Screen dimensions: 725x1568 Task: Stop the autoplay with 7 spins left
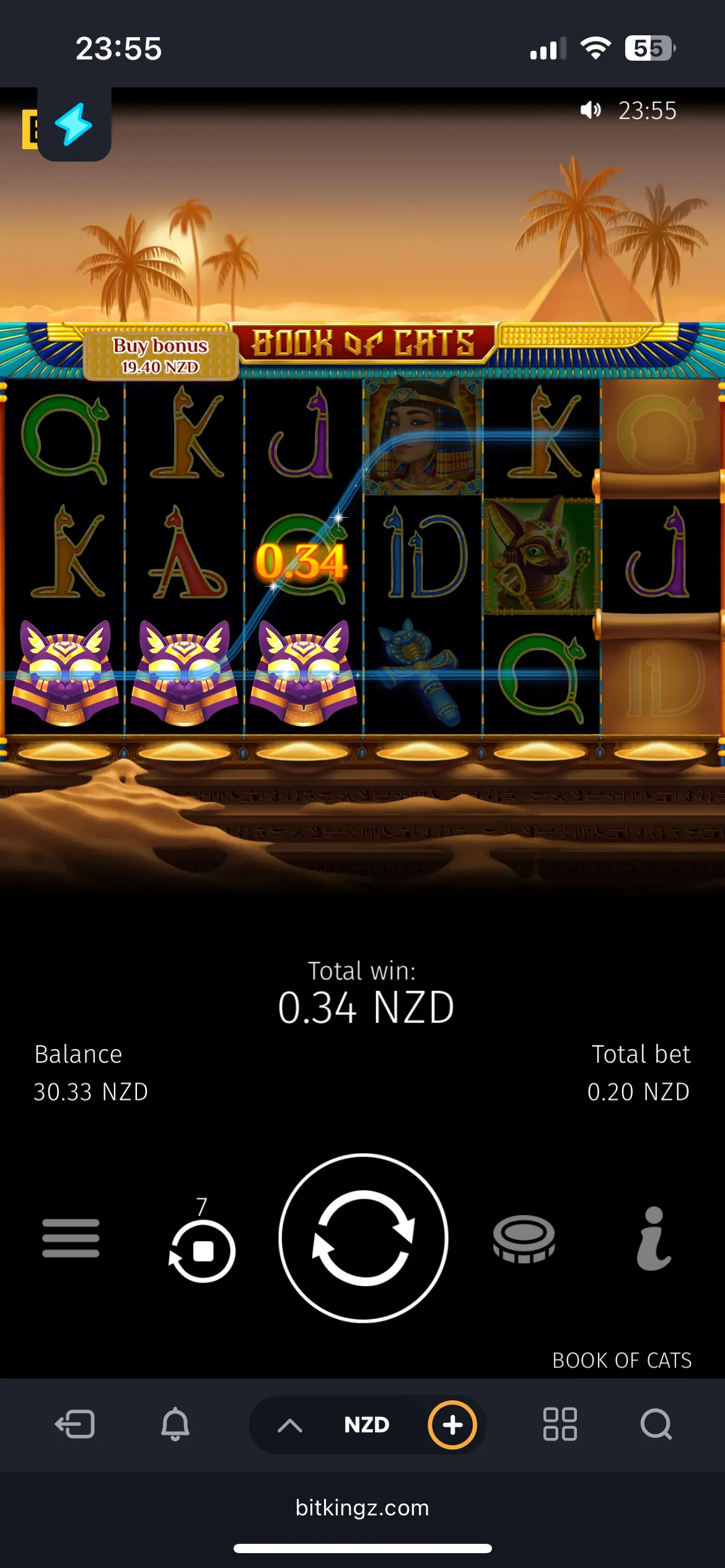pos(203,1251)
